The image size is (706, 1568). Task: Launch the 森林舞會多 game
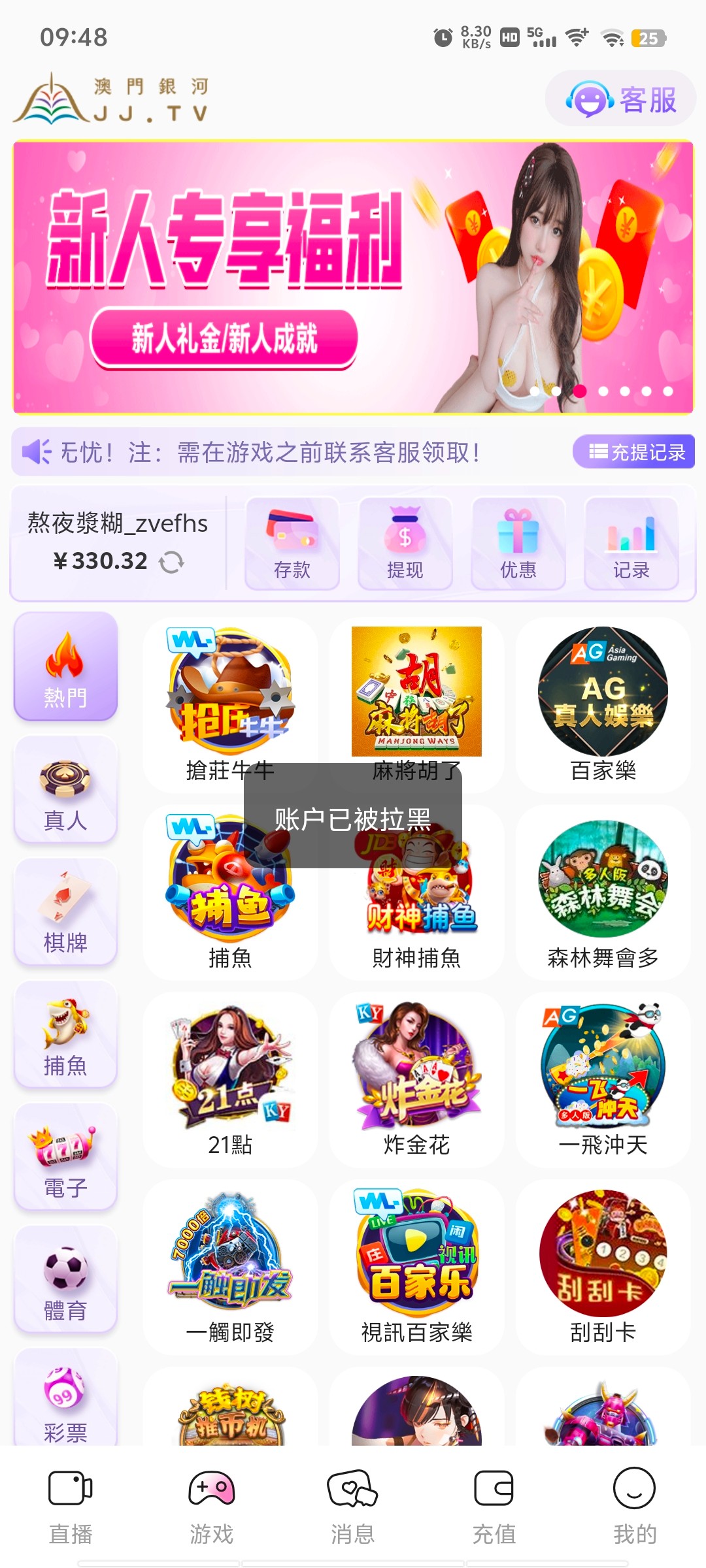tap(603, 892)
